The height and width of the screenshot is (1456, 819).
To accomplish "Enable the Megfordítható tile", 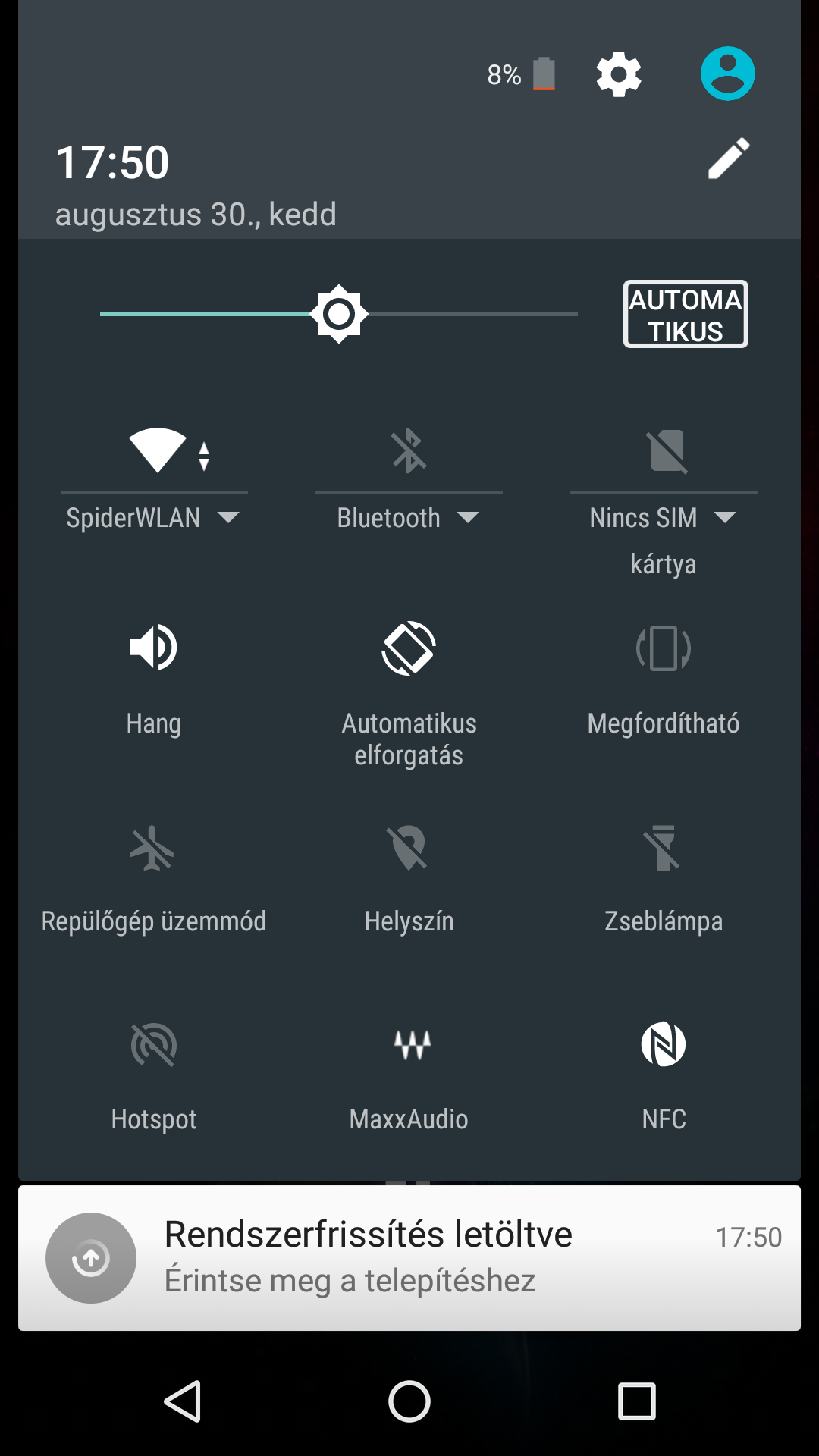I will click(x=664, y=648).
